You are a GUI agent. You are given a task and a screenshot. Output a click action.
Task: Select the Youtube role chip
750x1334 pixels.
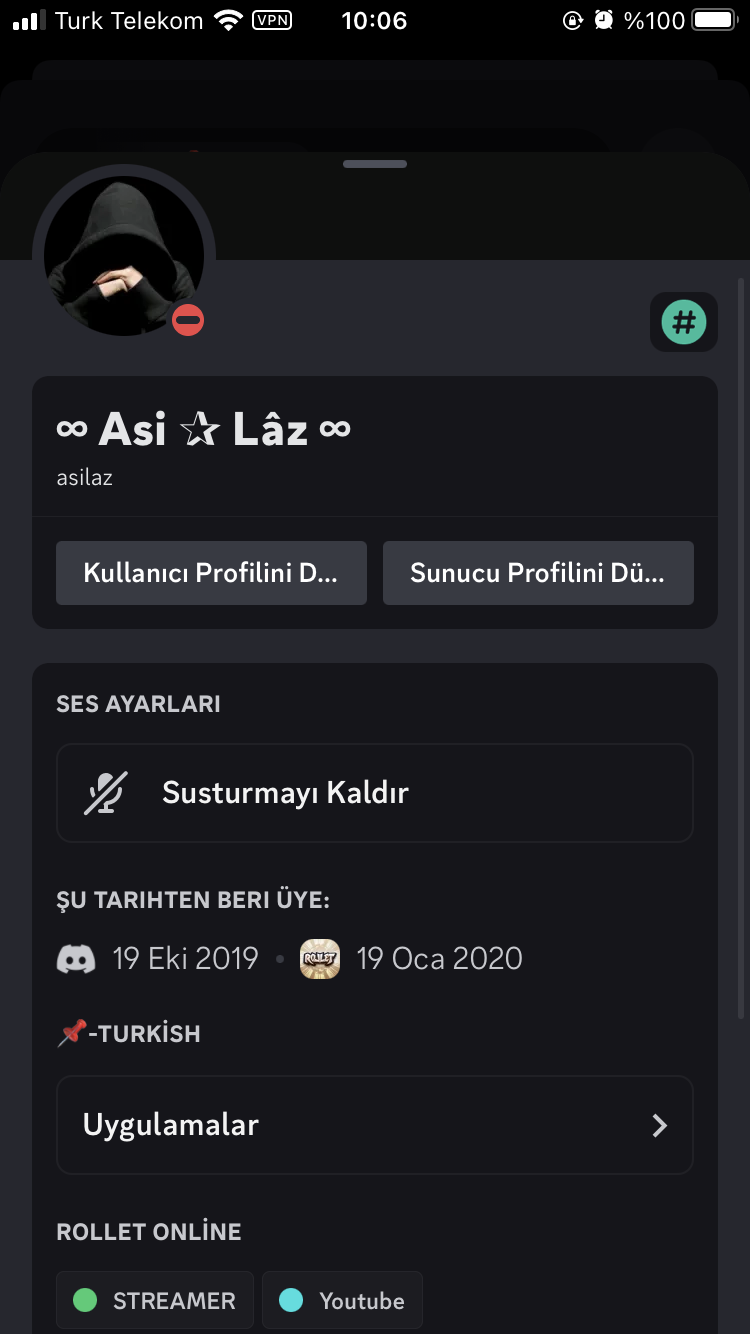click(x=342, y=1301)
